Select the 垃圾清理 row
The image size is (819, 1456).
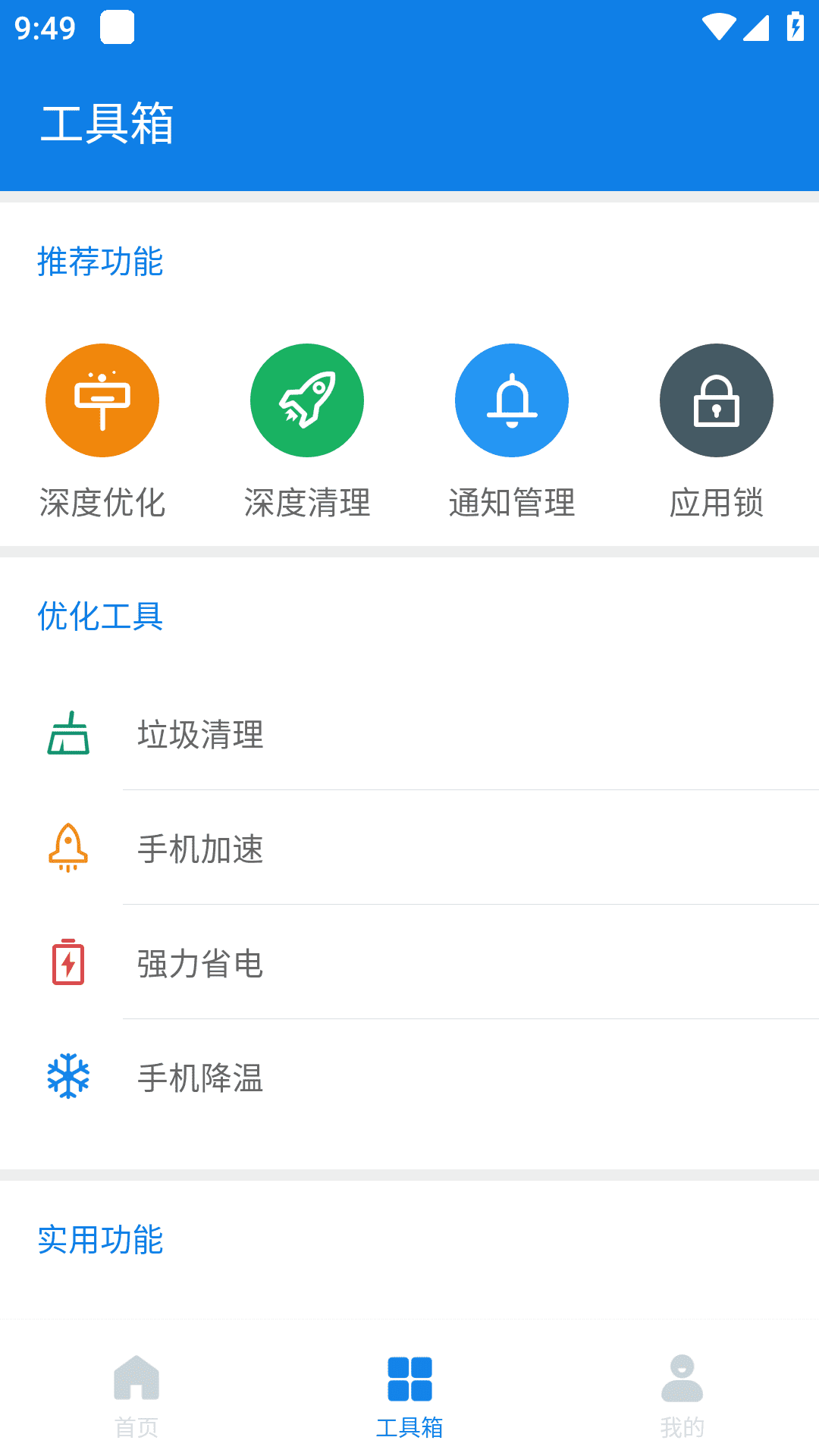[409, 733]
